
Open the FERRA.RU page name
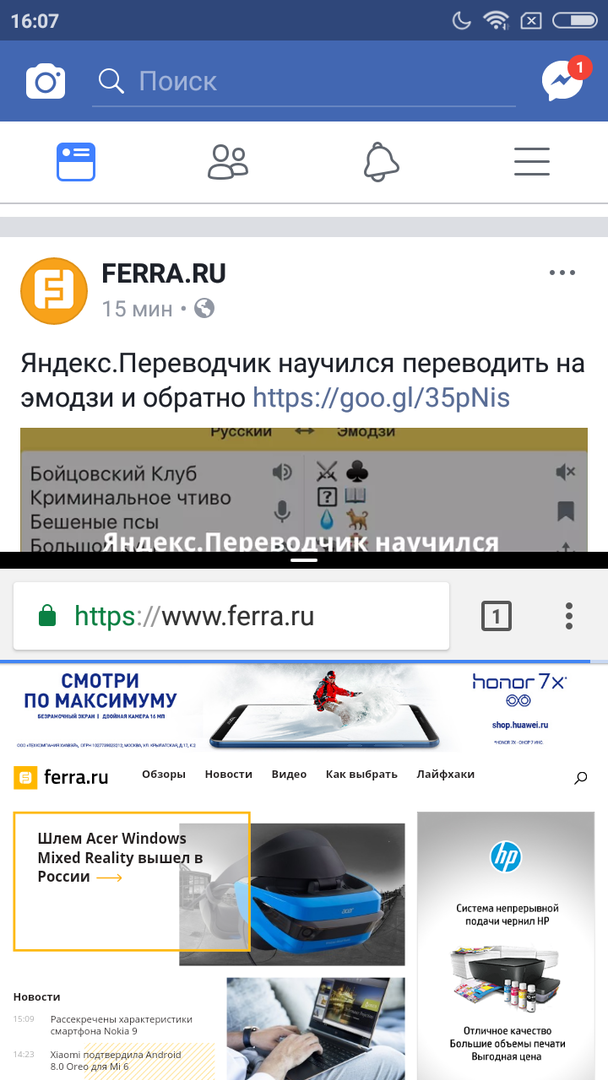click(x=164, y=273)
